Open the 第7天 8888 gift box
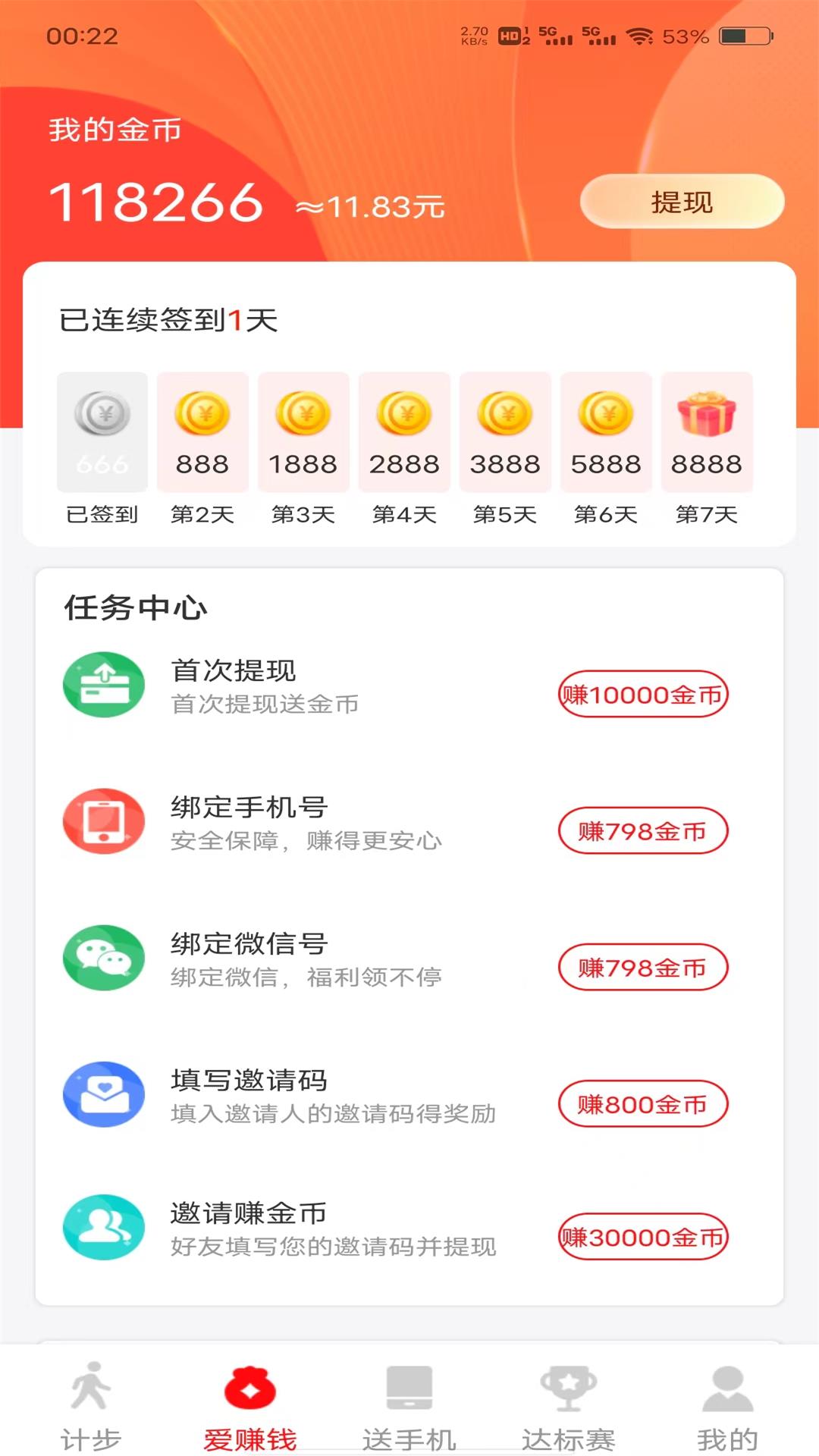Viewport: 819px width, 1456px height. click(x=707, y=432)
